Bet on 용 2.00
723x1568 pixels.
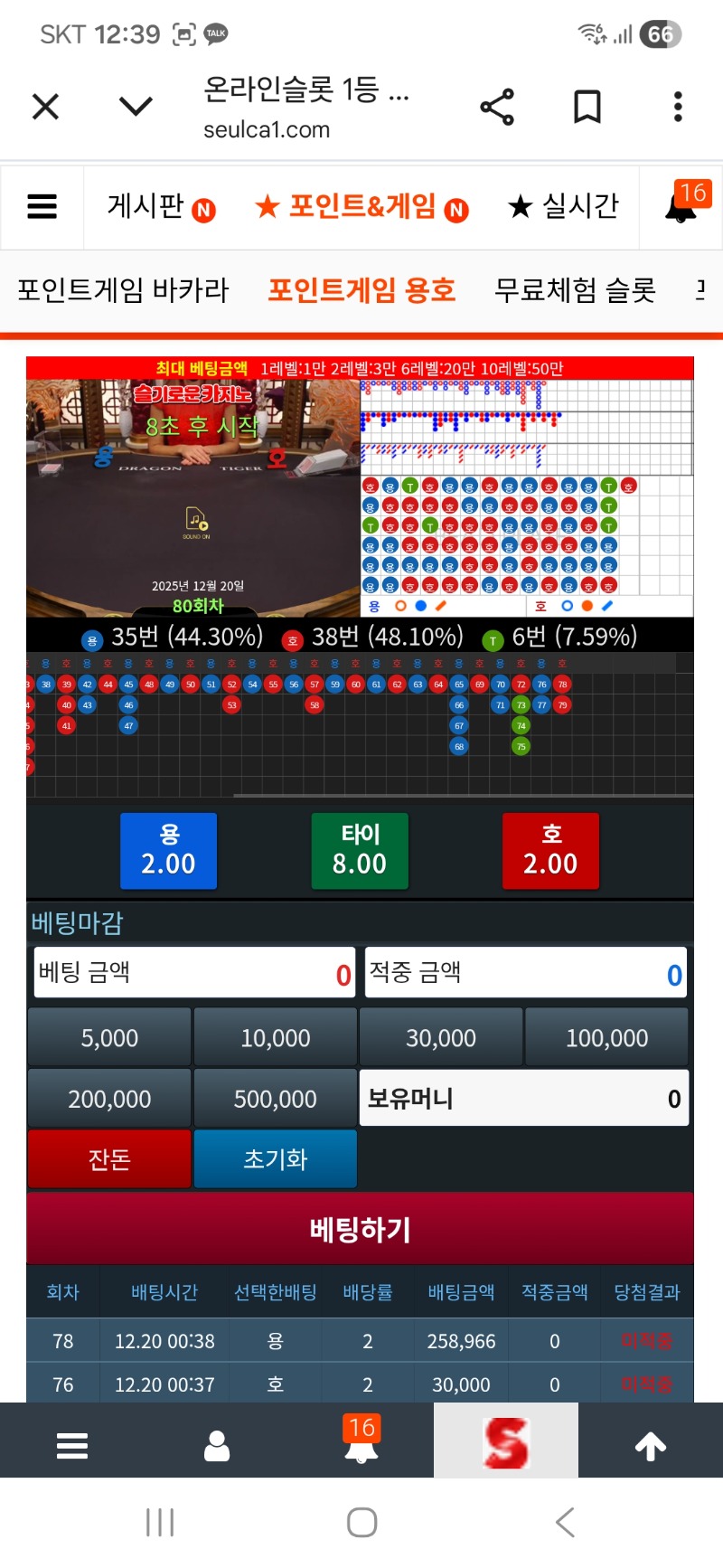point(169,851)
